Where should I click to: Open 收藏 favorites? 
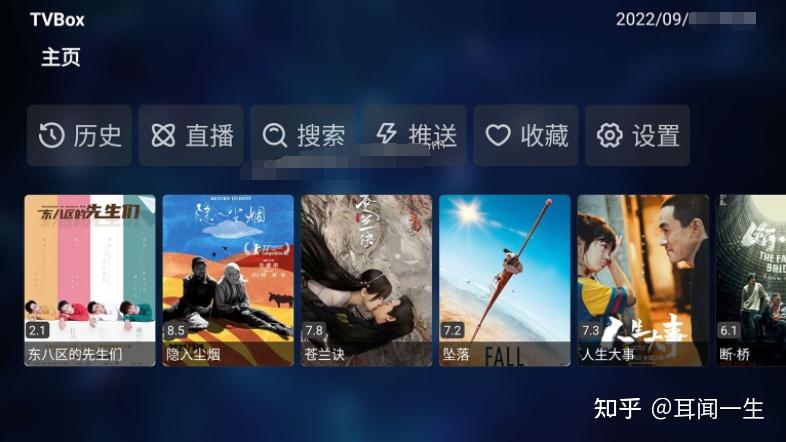point(526,136)
